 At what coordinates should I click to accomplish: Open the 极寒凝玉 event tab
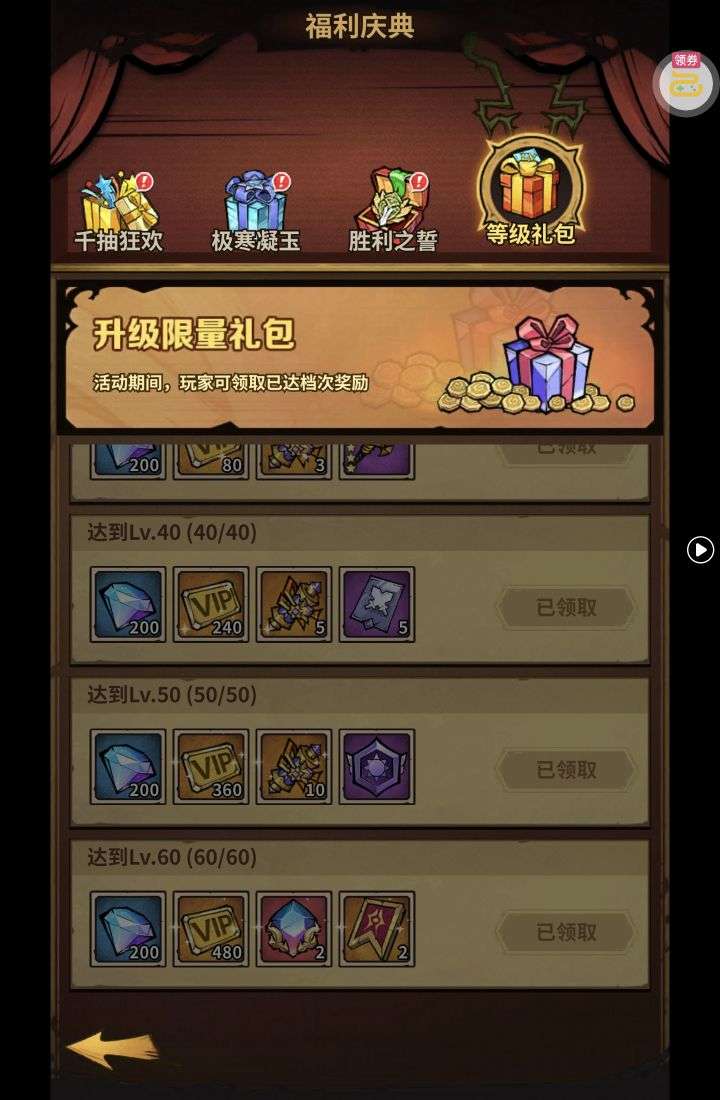pos(255,212)
